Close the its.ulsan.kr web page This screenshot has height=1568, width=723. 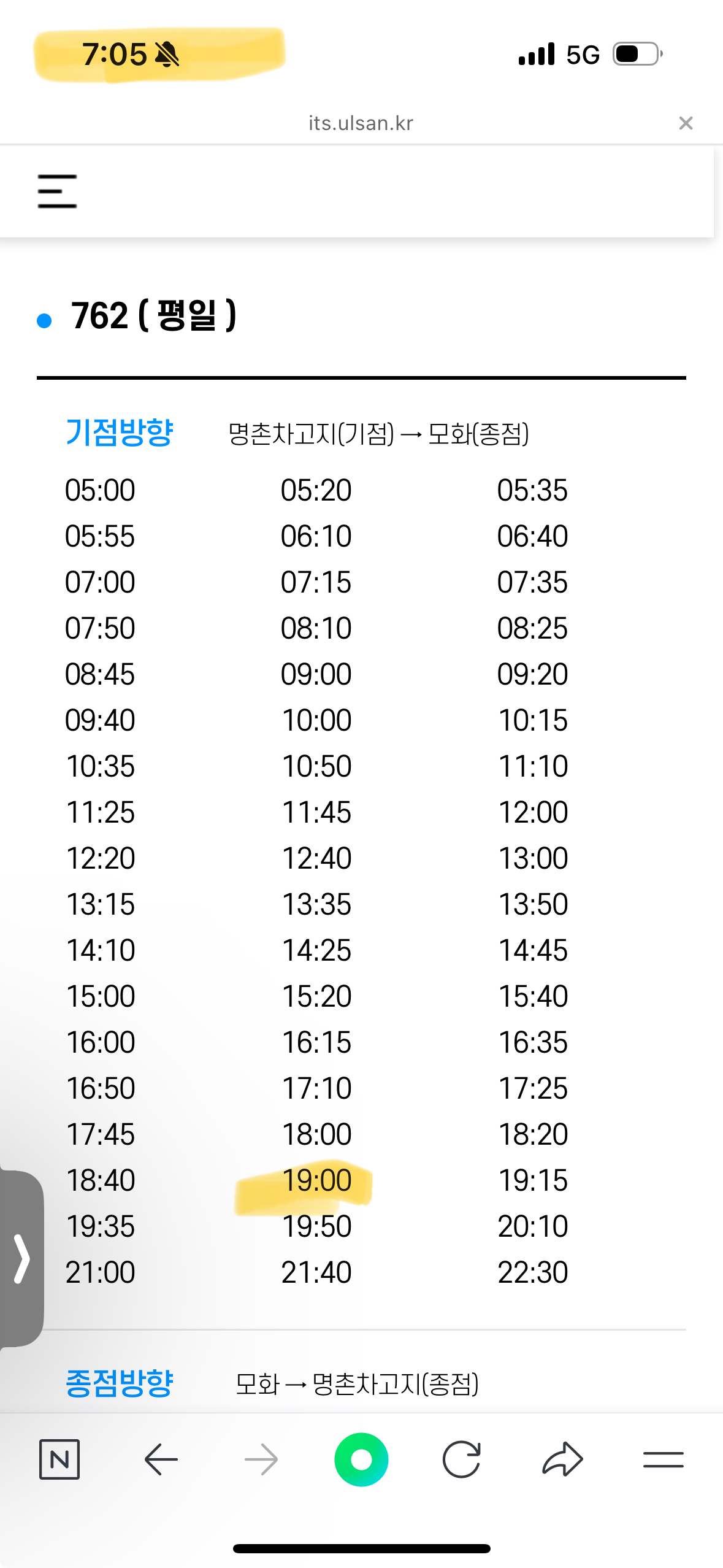pyautogui.click(x=686, y=123)
